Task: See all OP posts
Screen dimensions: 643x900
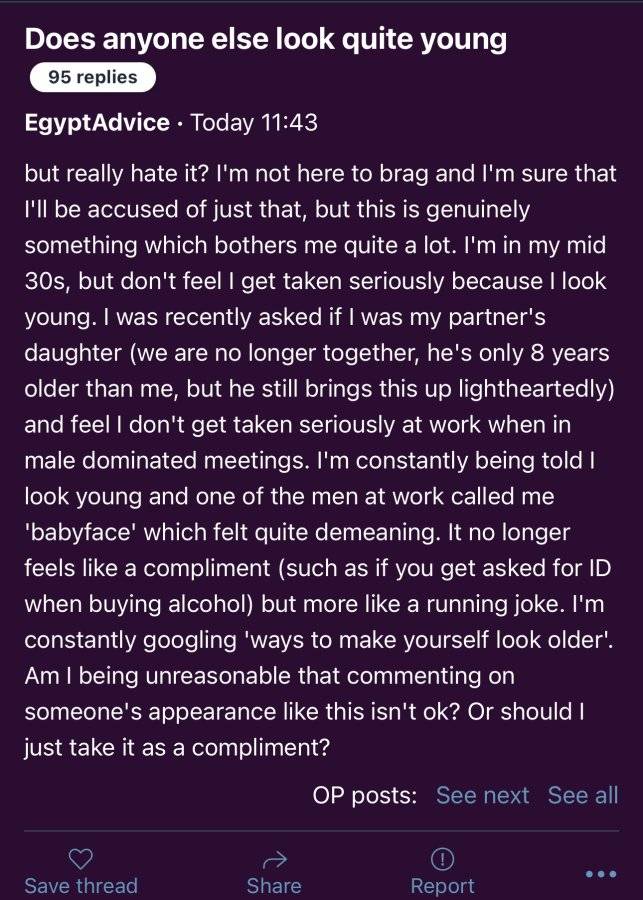Action: click(583, 795)
